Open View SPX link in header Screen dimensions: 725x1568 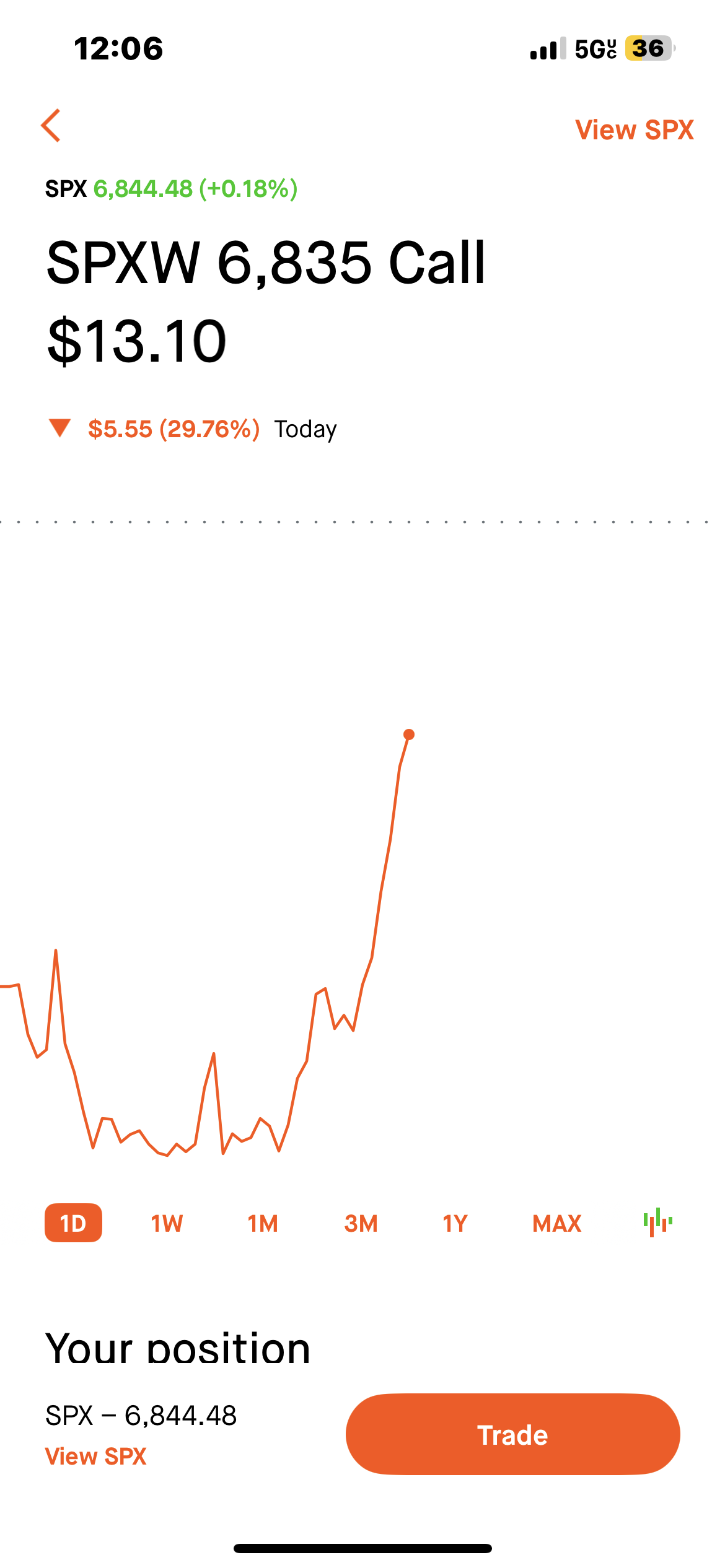click(634, 130)
